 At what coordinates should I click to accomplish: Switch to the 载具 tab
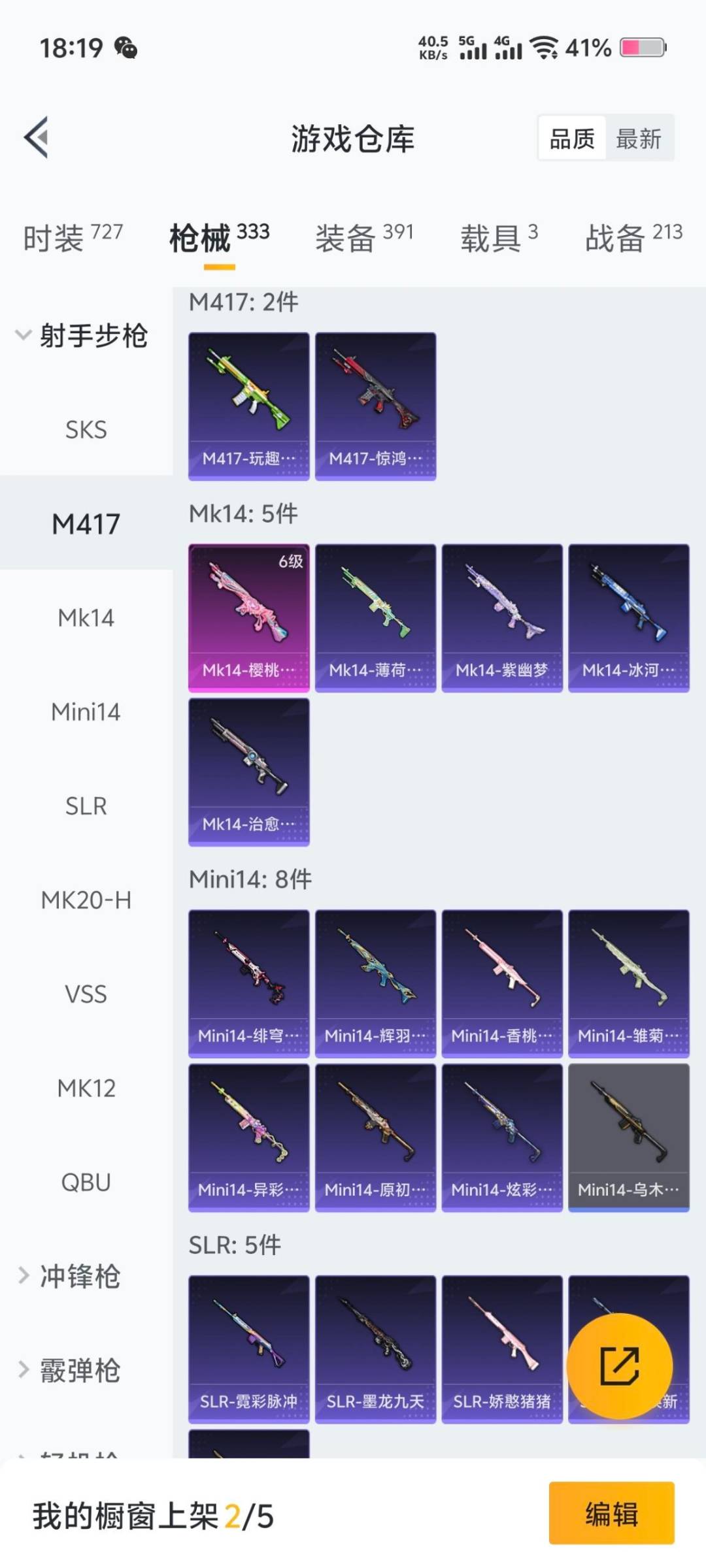coord(499,237)
